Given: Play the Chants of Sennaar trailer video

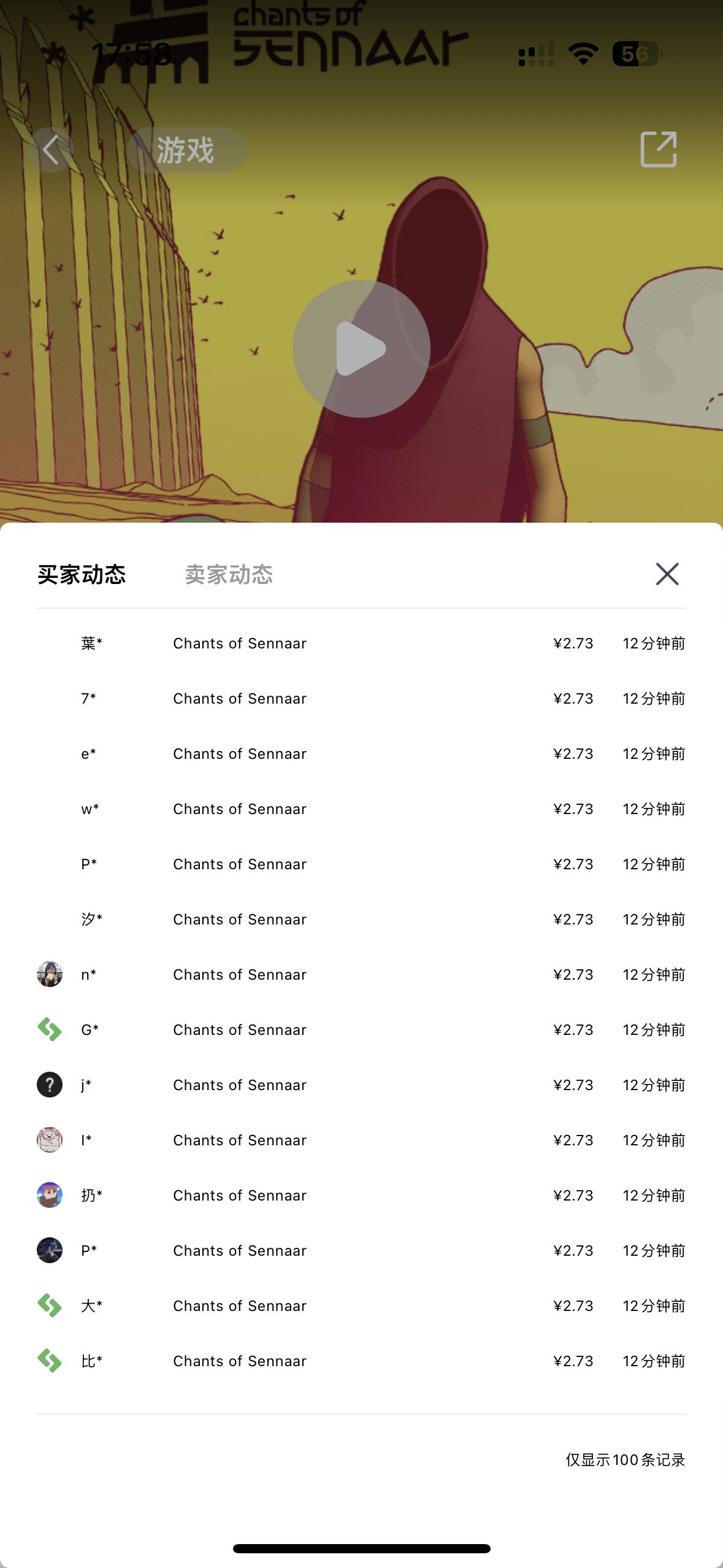Looking at the screenshot, I should tap(361, 348).
